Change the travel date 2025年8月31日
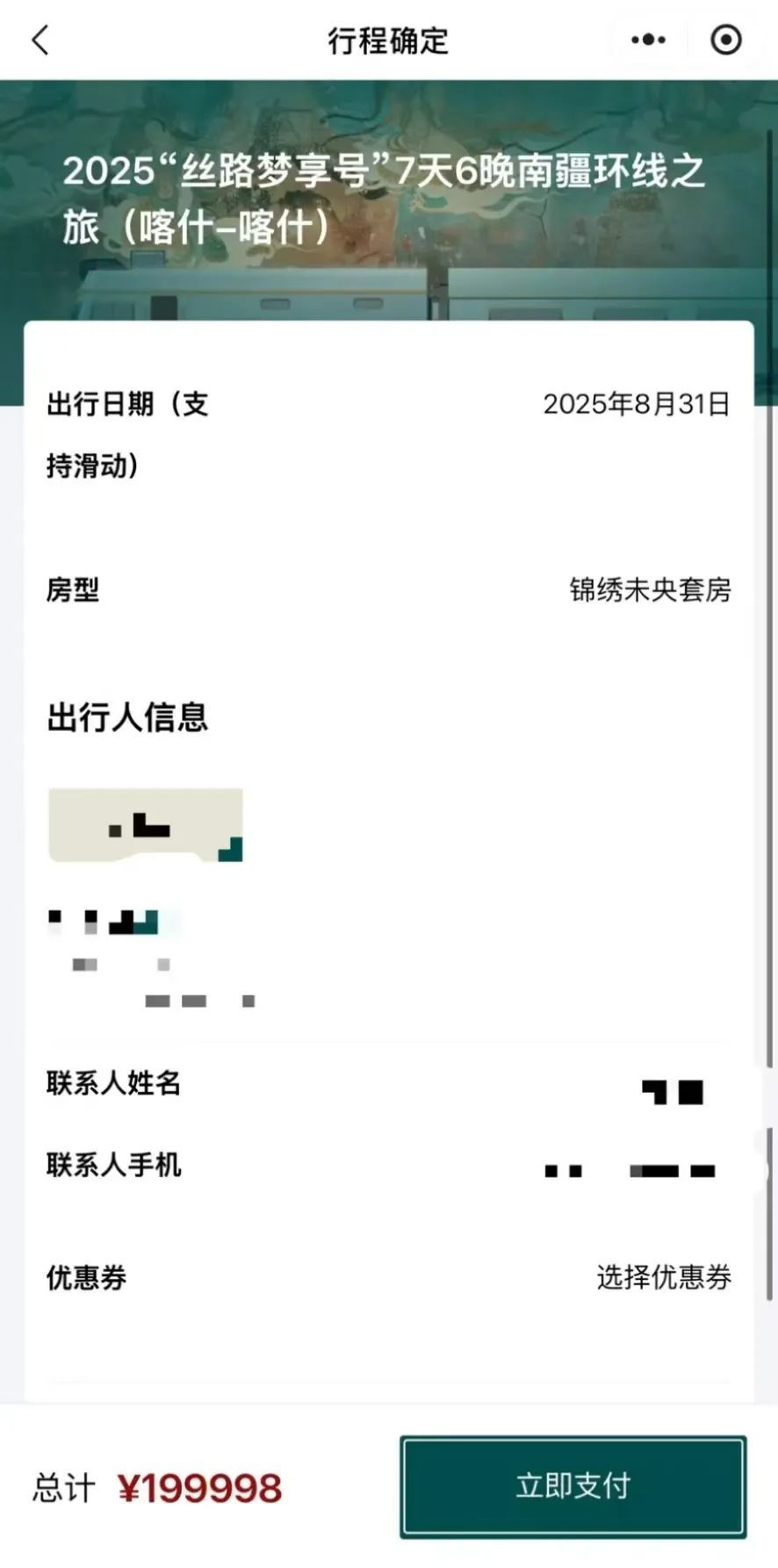The image size is (778, 1568). pos(636,404)
